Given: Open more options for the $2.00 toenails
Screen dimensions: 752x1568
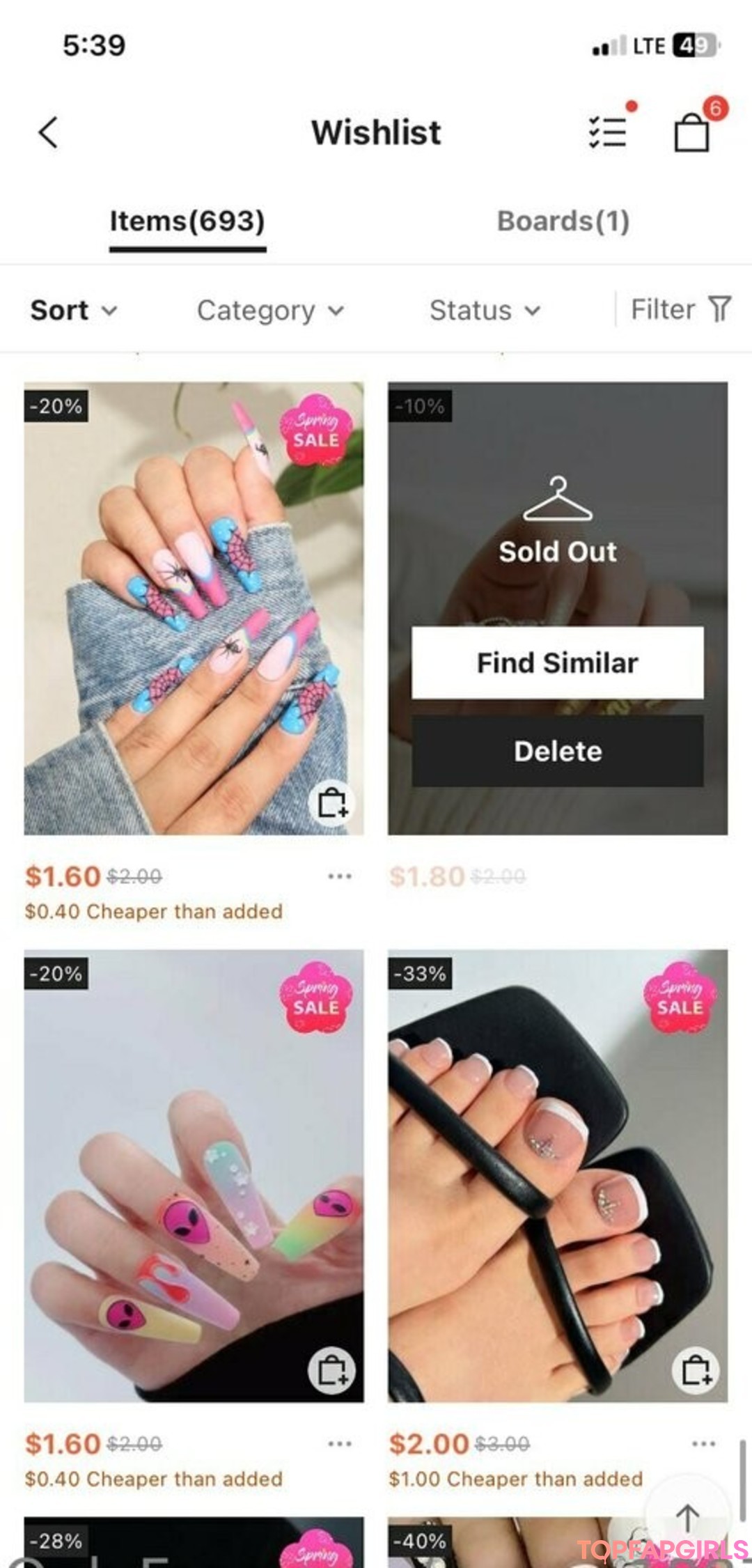Looking at the screenshot, I should click(x=703, y=1443).
